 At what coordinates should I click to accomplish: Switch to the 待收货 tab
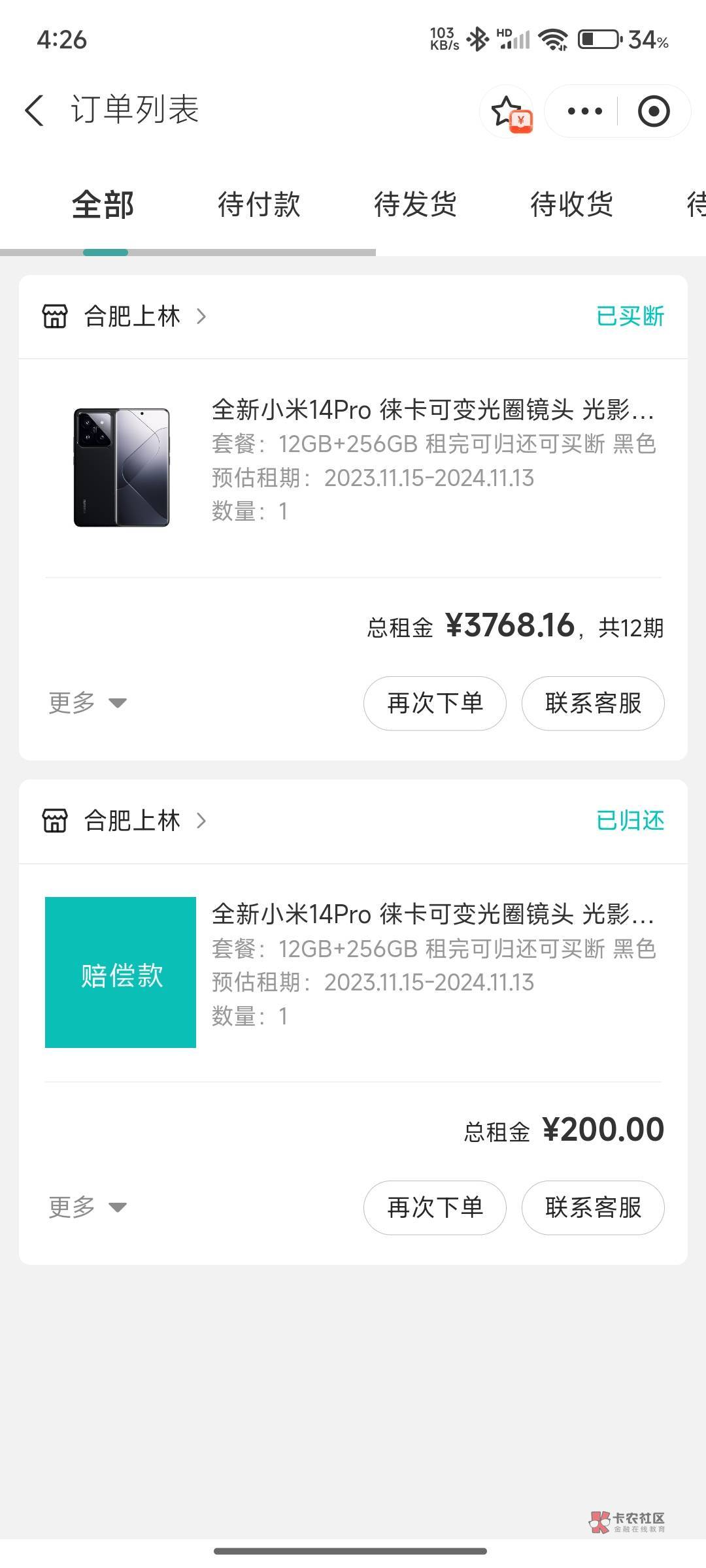(x=571, y=204)
